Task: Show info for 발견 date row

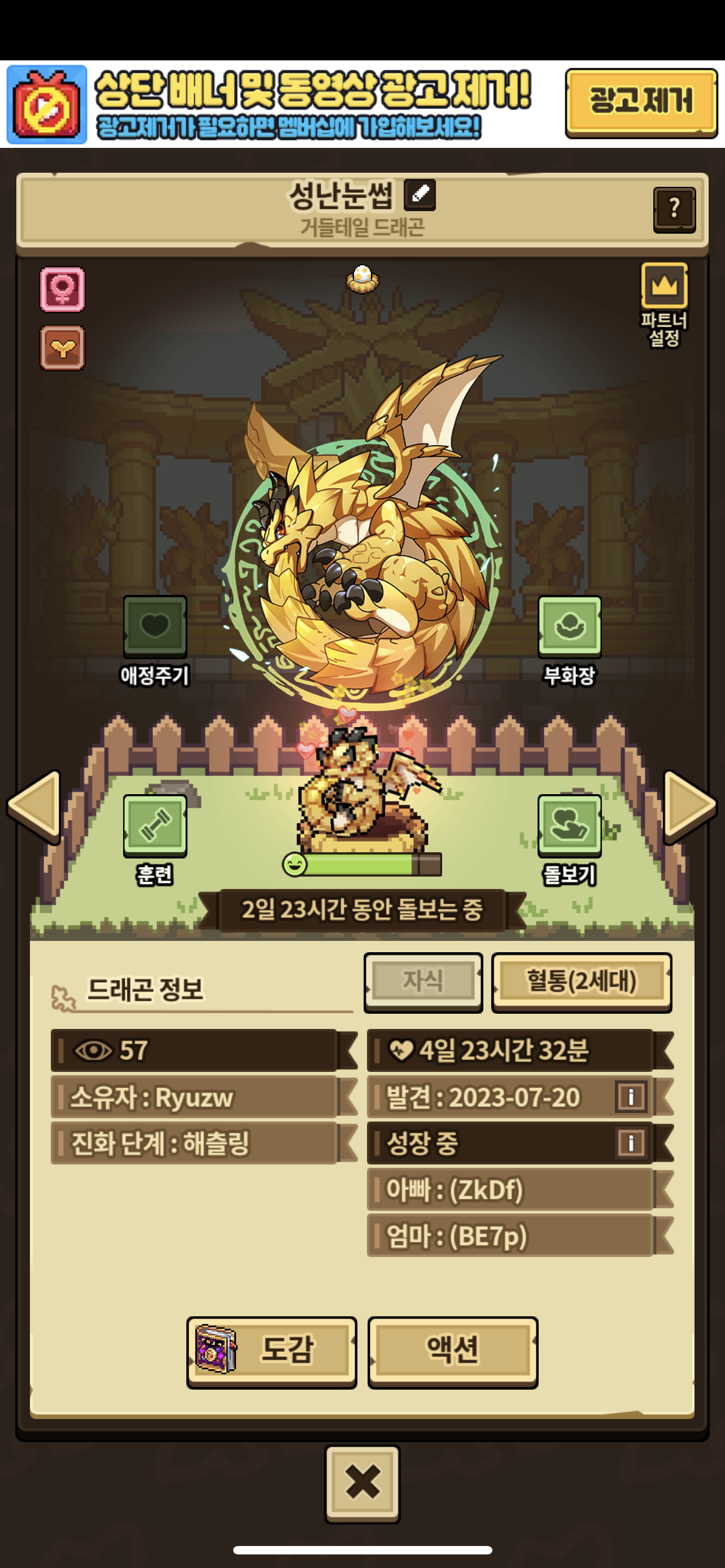Action: [631, 1097]
